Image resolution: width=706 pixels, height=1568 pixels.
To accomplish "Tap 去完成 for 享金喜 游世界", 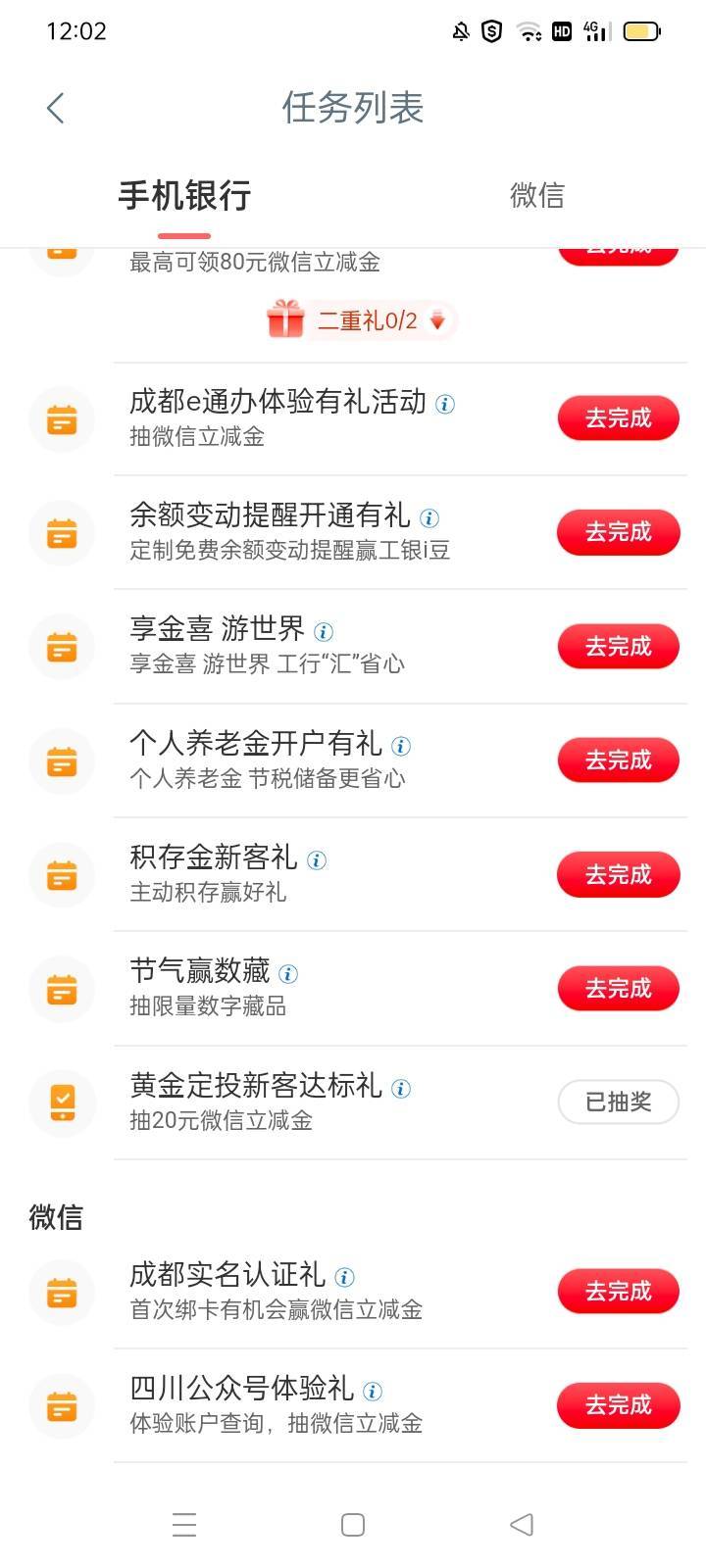I will 619,647.
